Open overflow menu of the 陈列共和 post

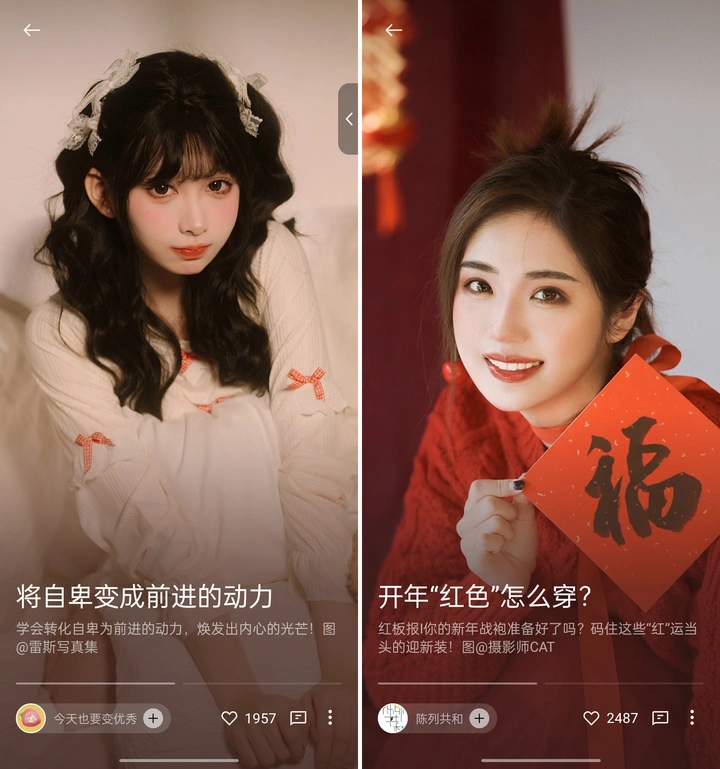(x=692, y=718)
